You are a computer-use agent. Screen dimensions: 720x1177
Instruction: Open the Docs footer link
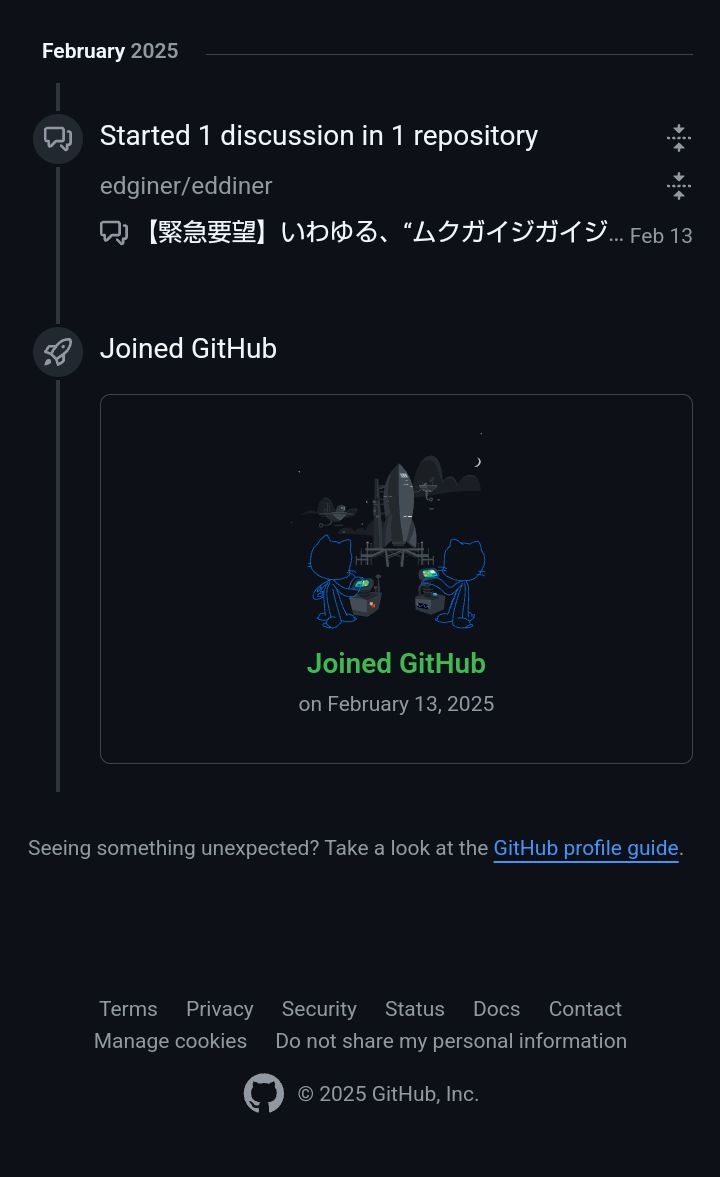click(496, 1009)
